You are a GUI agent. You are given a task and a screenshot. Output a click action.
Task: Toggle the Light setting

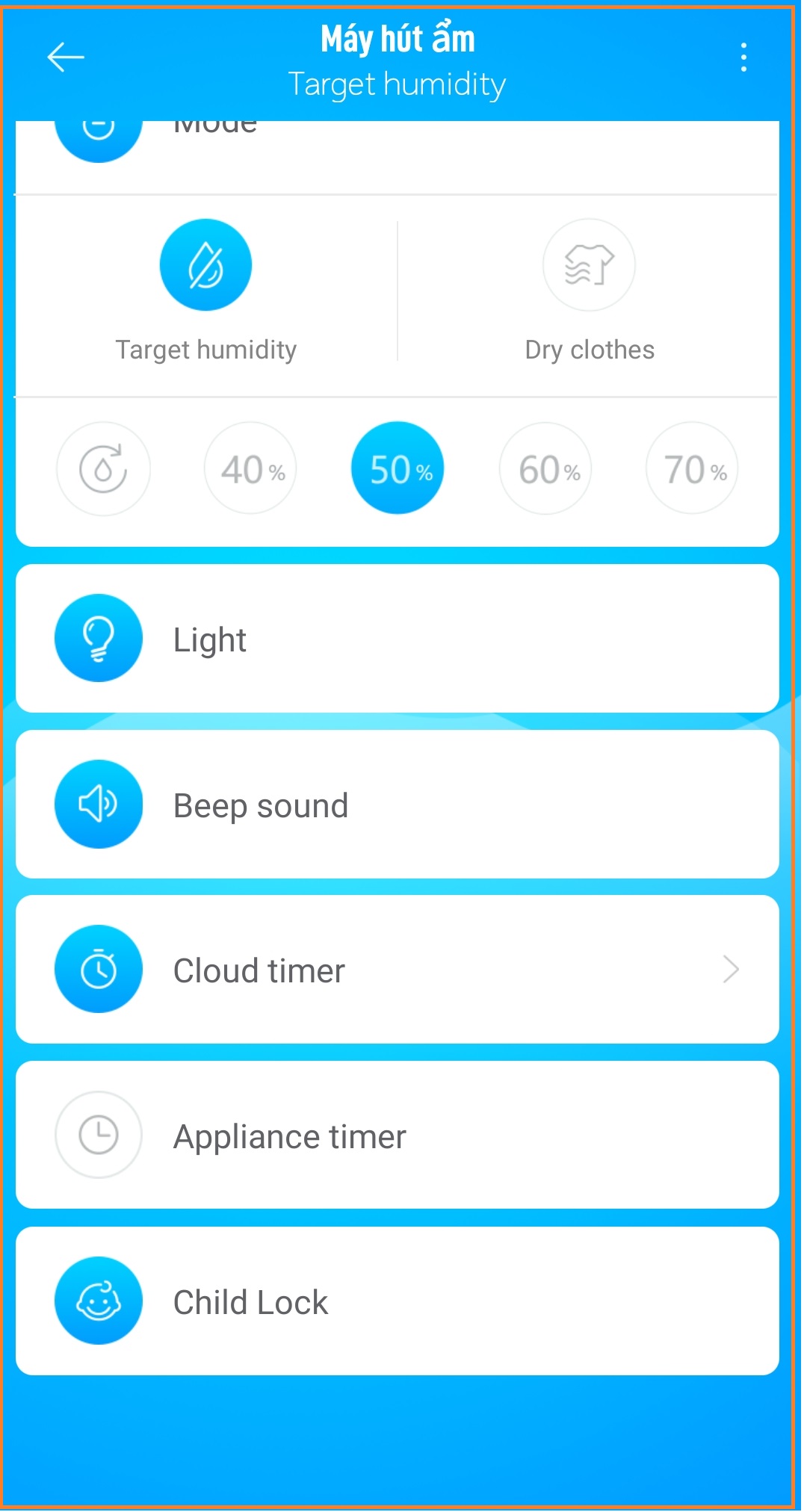click(397, 639)
